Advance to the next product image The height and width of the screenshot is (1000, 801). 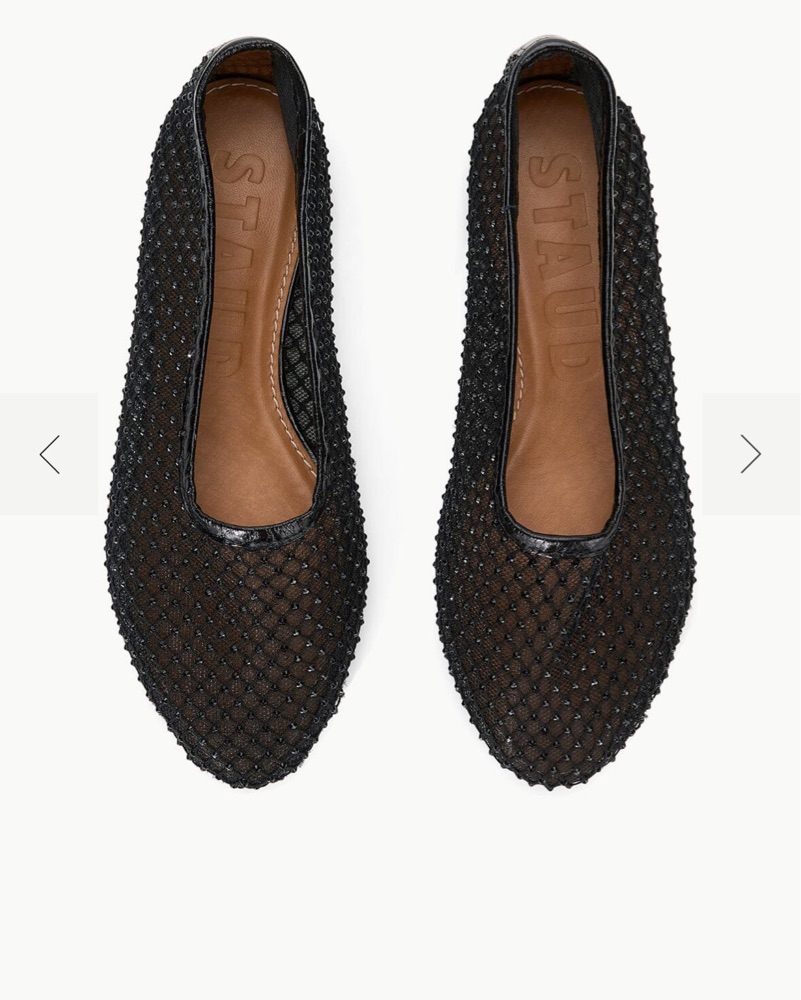[x=751, y=454]
